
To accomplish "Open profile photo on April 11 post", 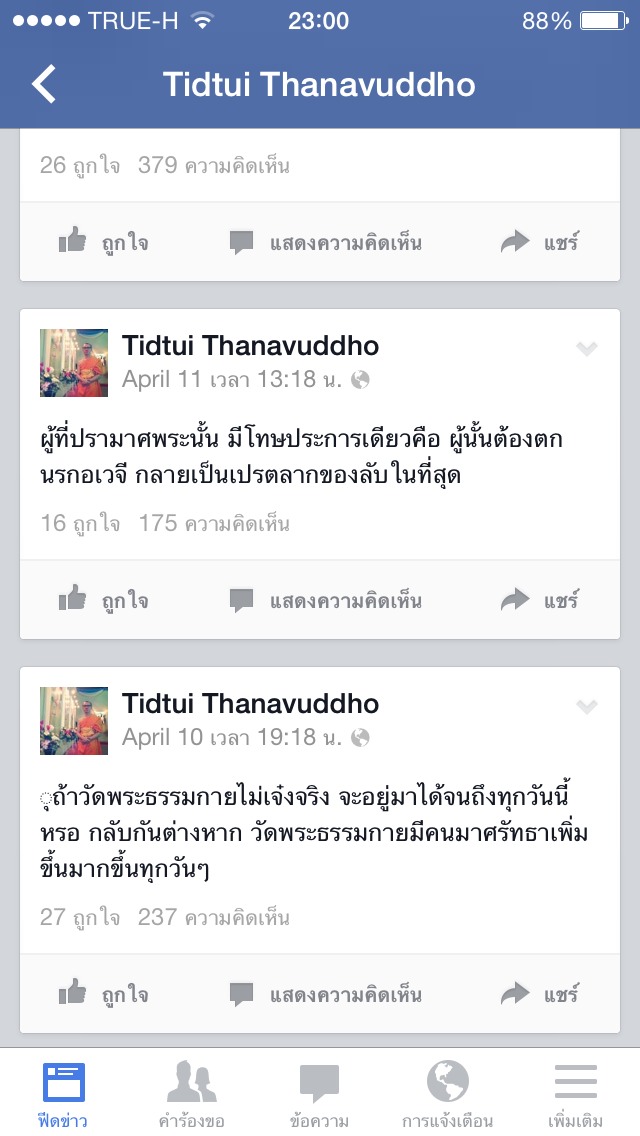I will (x=74, y=363).
